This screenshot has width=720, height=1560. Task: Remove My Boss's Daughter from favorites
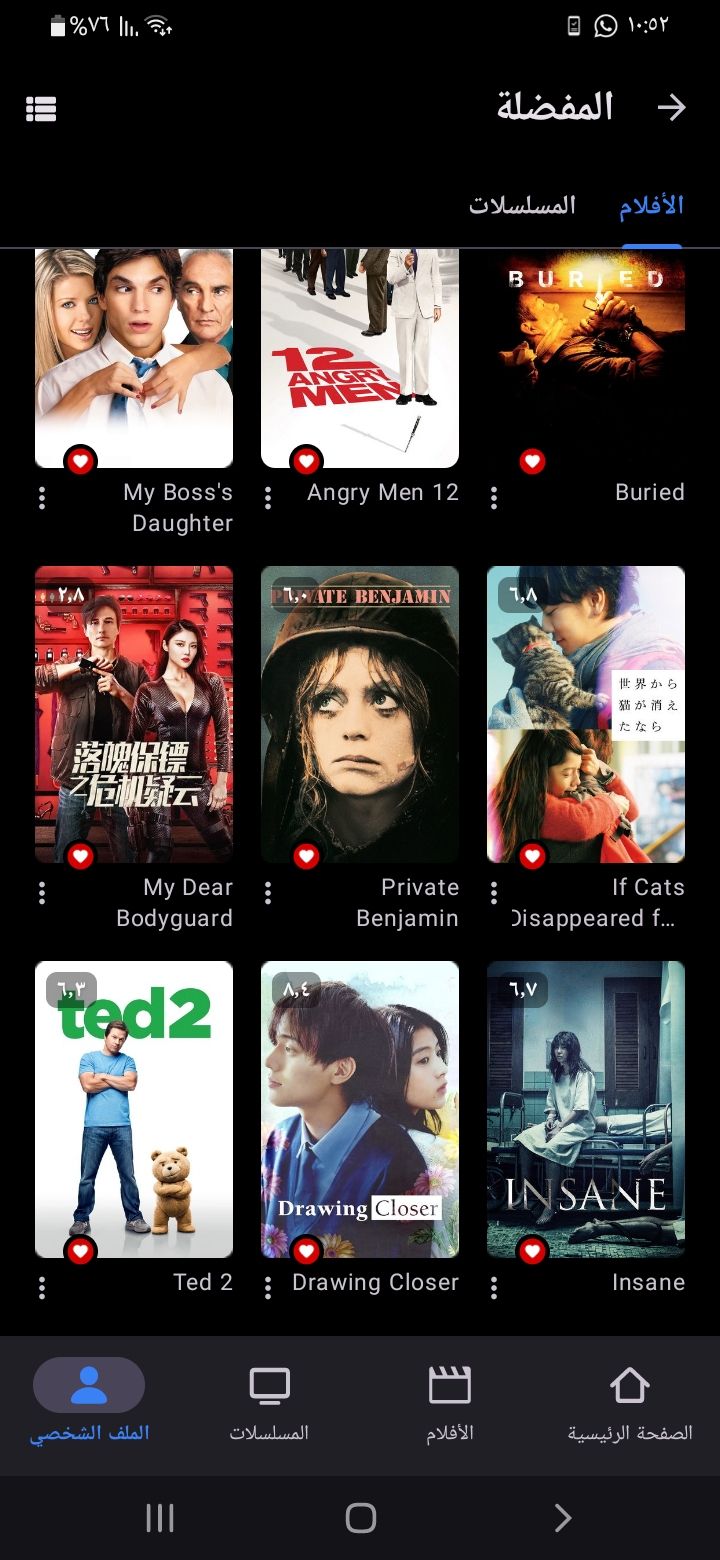(x=80, y=461)
